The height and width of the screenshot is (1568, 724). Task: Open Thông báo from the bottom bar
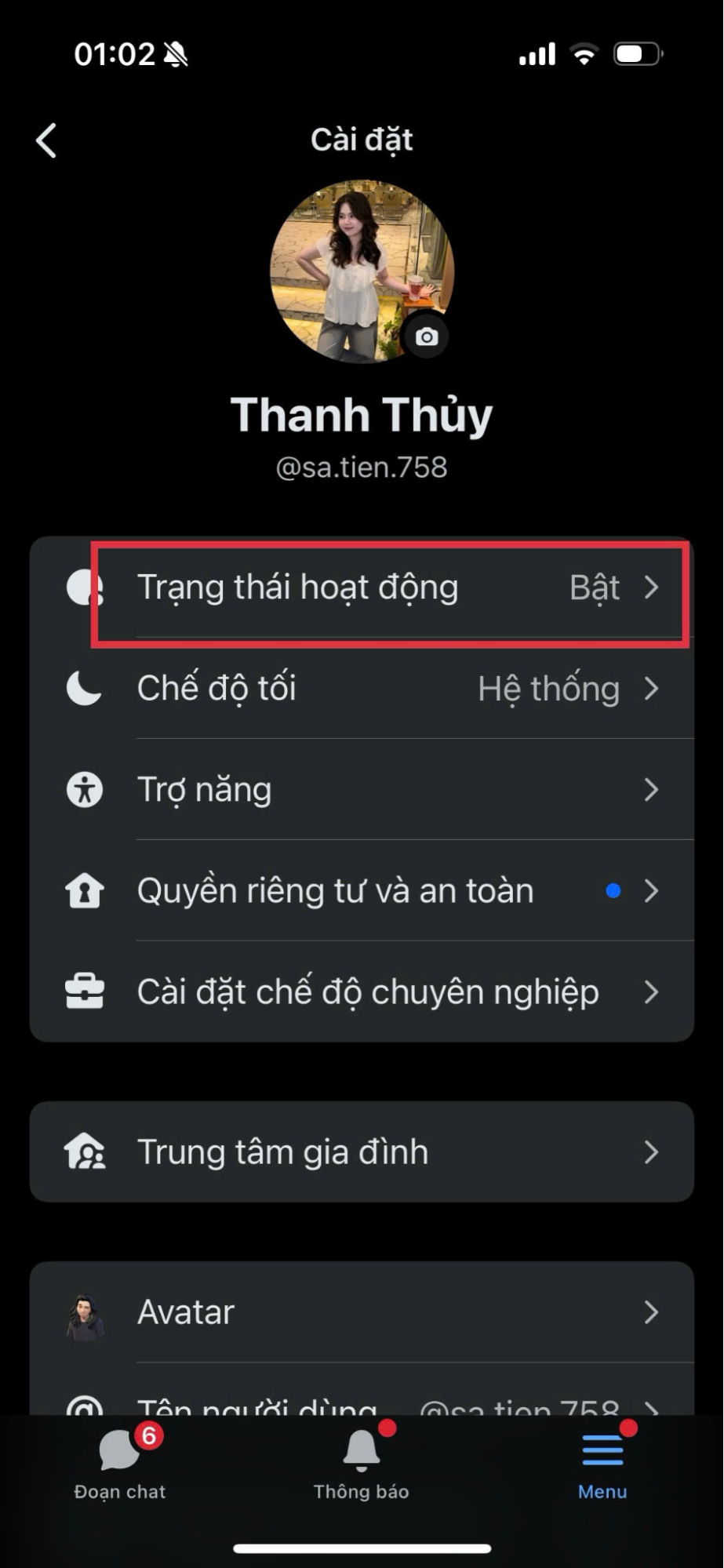[361, 1465]
